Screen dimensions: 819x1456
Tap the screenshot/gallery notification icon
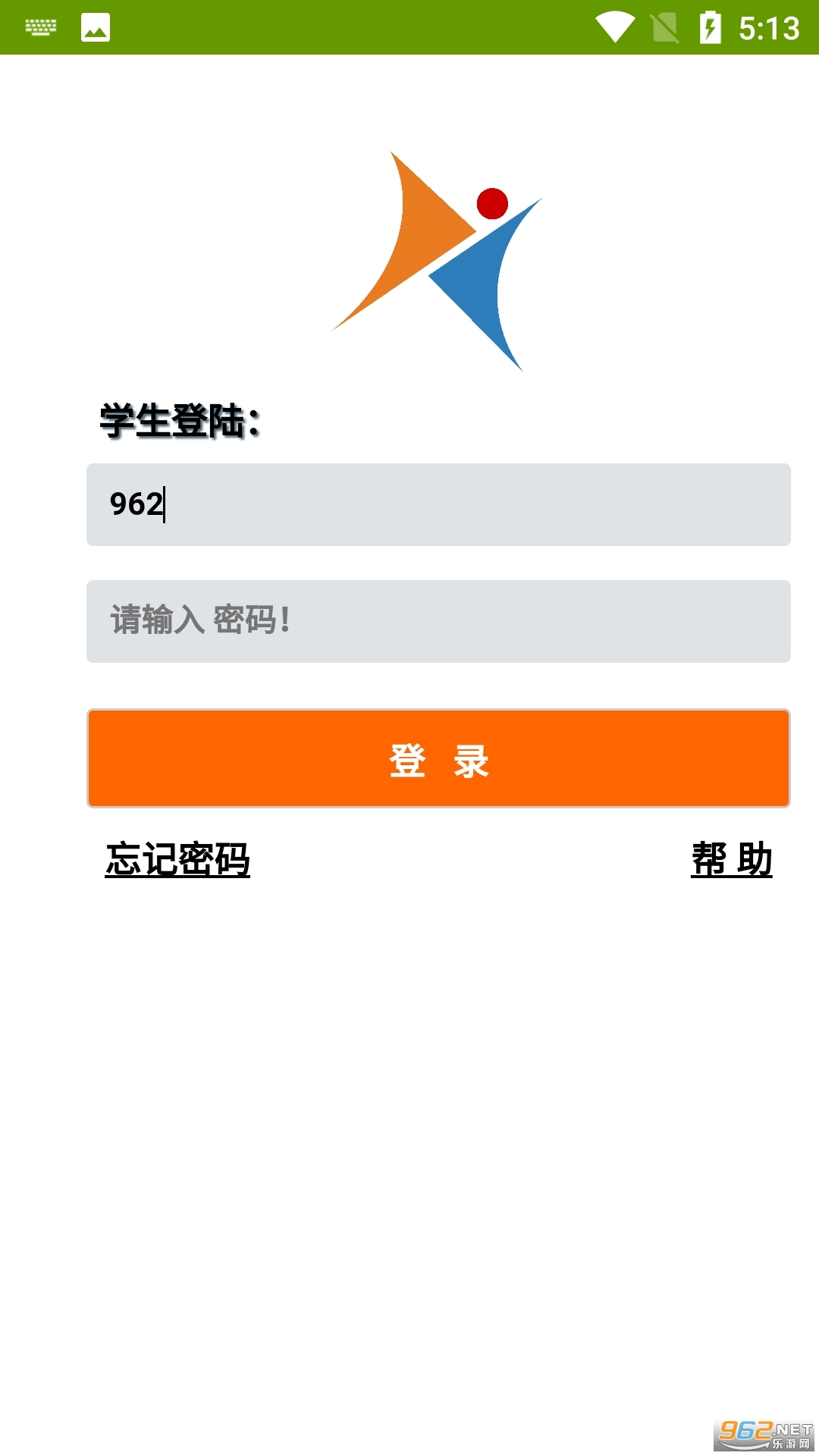(x=93, y=27)
